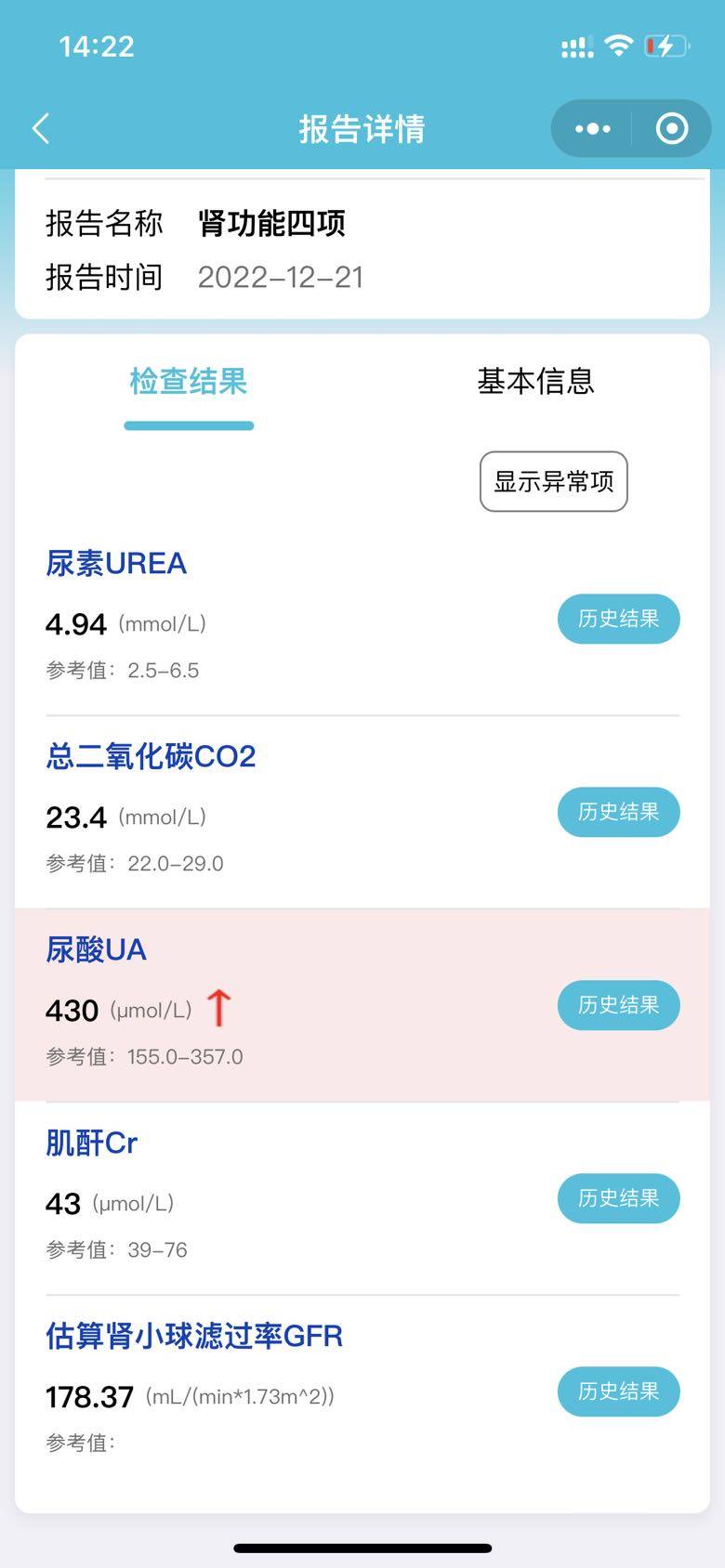Image resolution: width=725 pixels, height=1568 pixels.
Task: Select the 检查结果 tab
Action: pyautogui.click(x=189, y=381)
